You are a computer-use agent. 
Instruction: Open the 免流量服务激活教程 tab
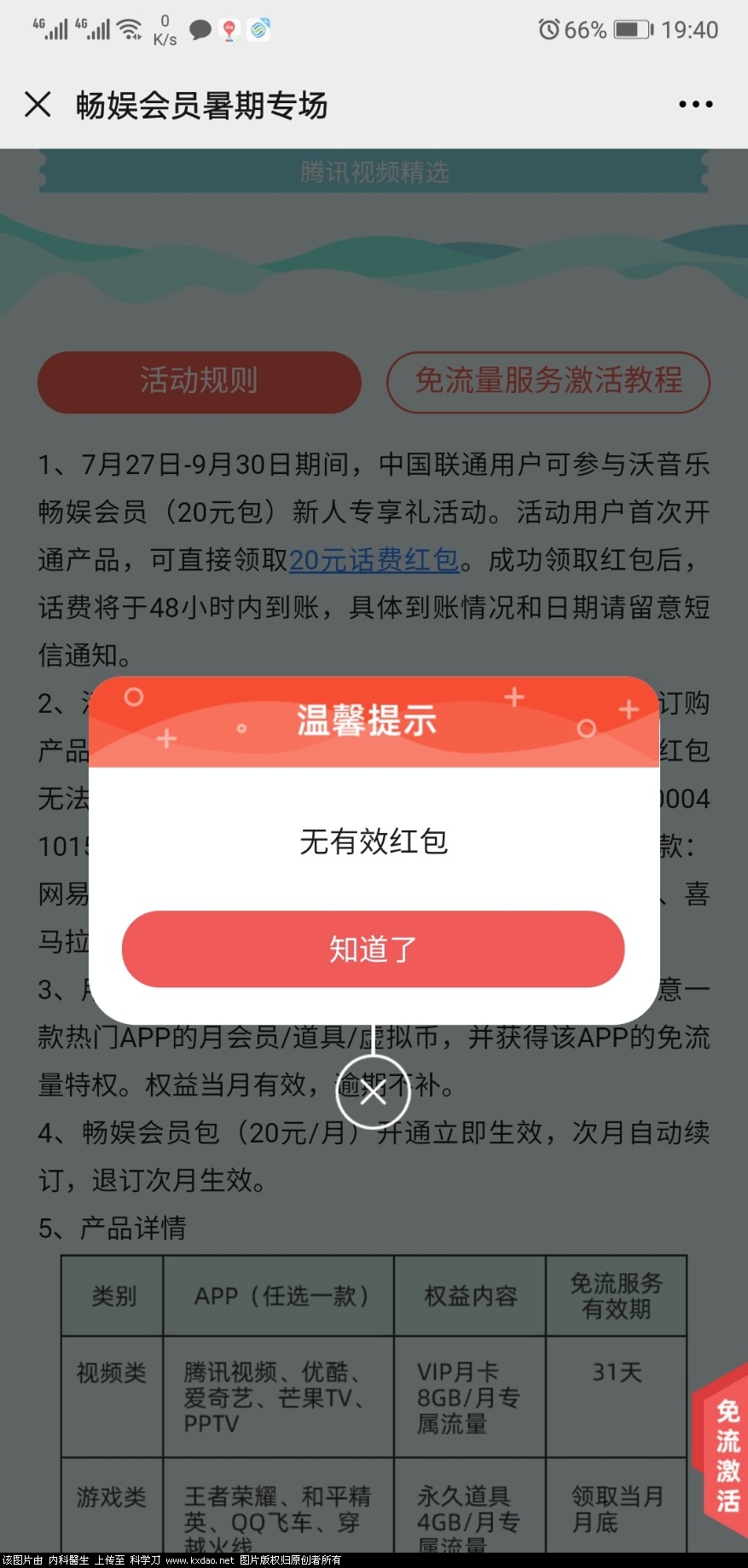click(548, 381)
